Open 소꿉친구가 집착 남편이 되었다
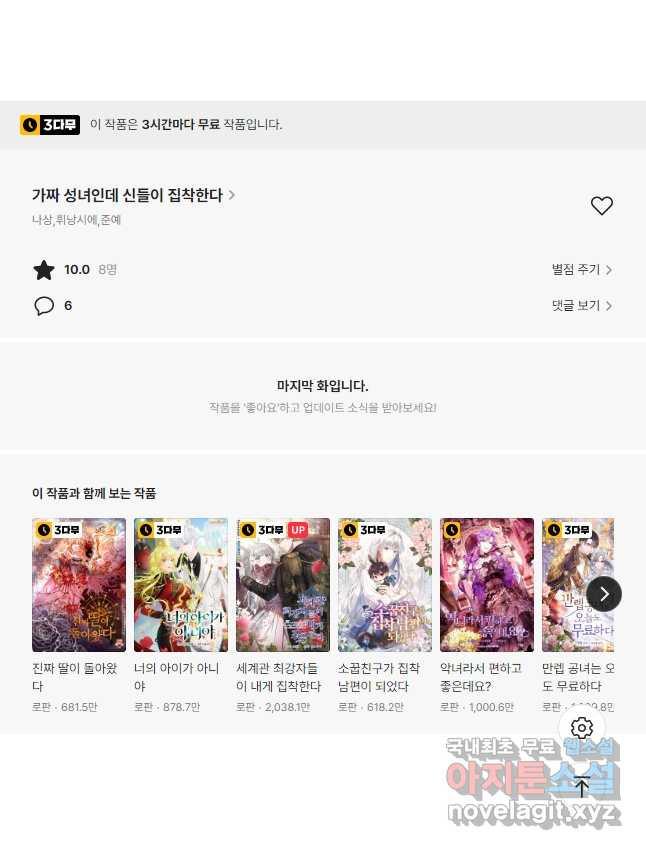Viewport: 646px width, 850px height. (x=385, y=585)
